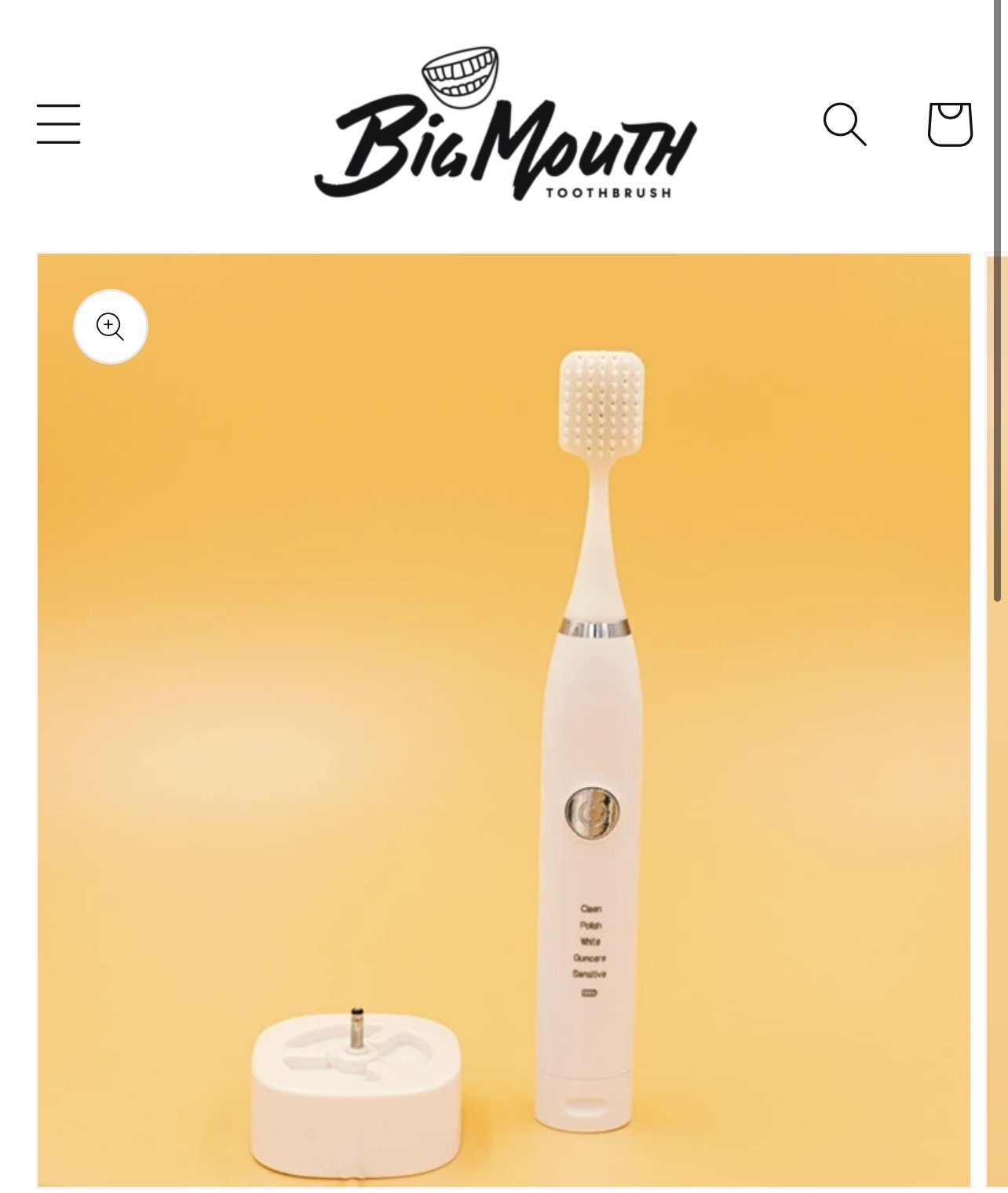Open the shopping cart bag icon
1008x1193 pixels.
click(x=950, y=126)
